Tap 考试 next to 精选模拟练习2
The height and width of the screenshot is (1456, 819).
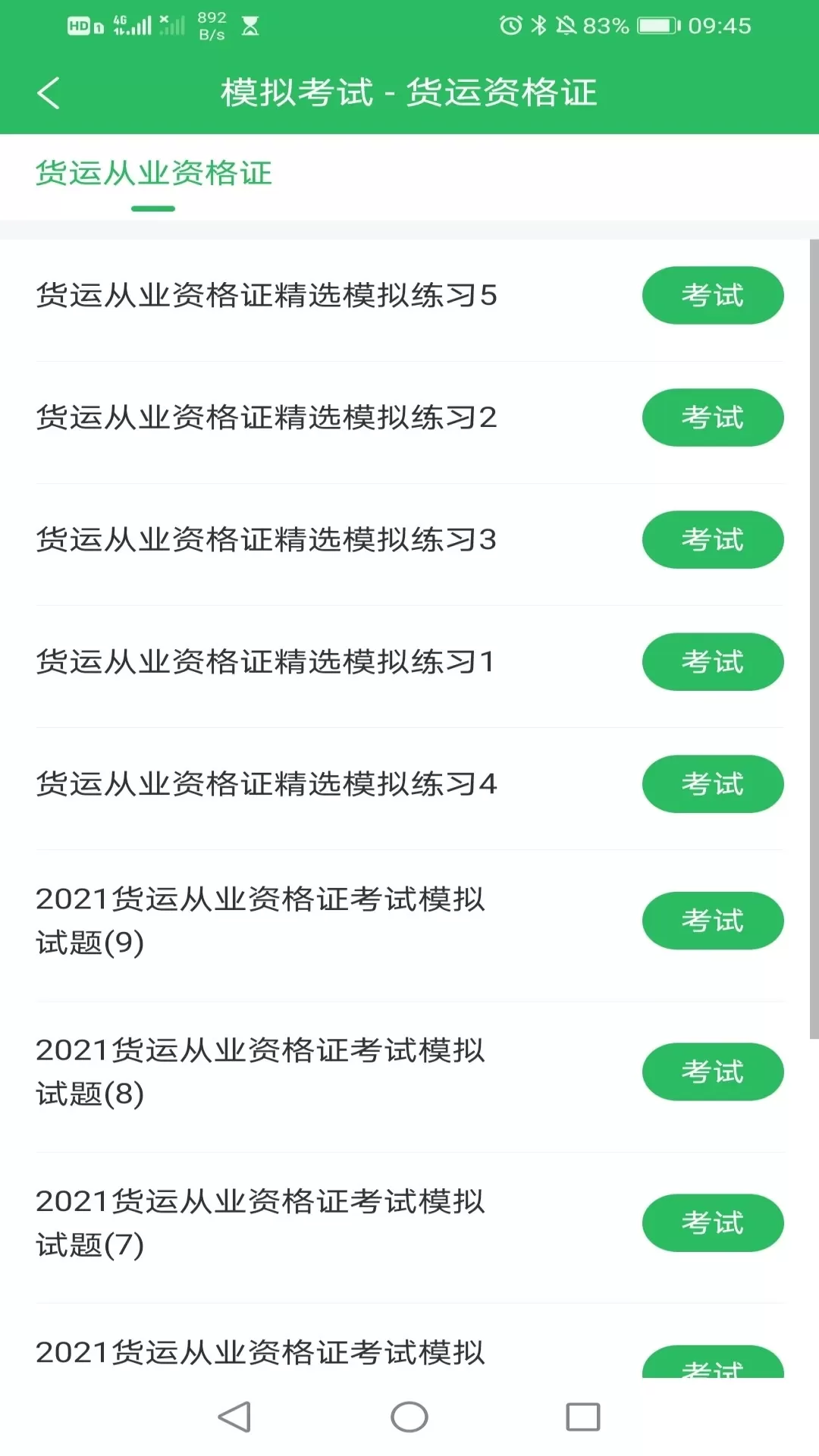[x=713, y=417]
